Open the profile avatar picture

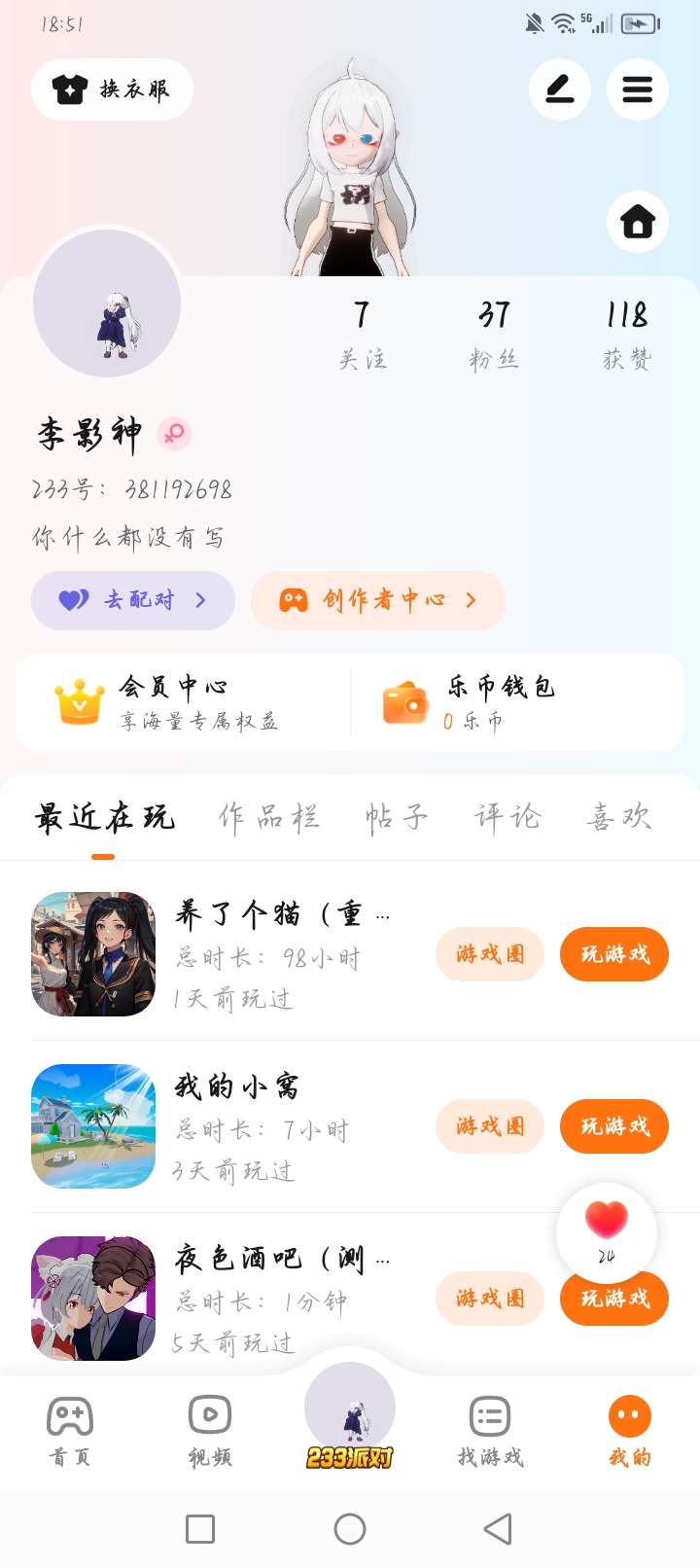click(107, 303)
